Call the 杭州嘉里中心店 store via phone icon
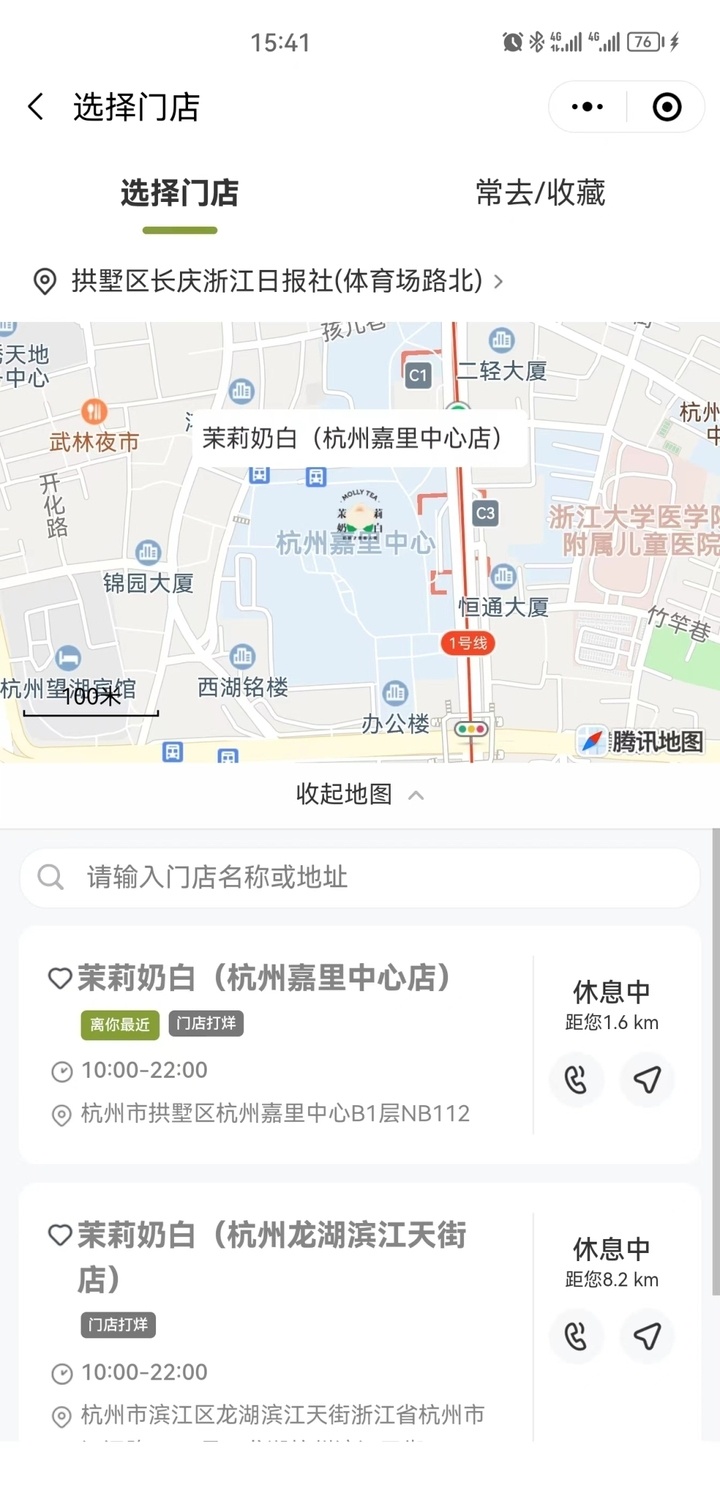The width and height of the screenshot is (720, 1485). pos(577,1080)
